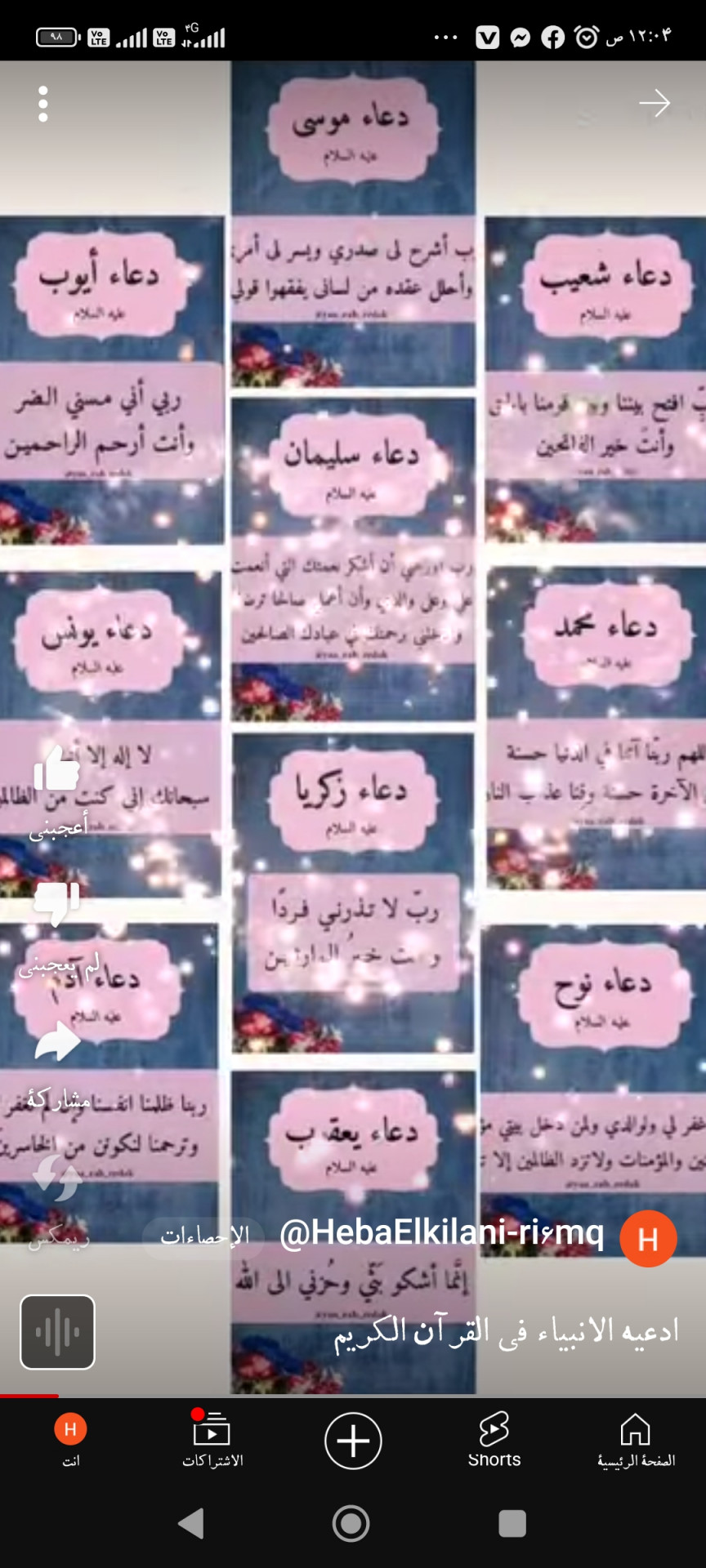This screenshot has height=1568, width=706.
Task: Dislike this Short
Action: tap(56, 903)
